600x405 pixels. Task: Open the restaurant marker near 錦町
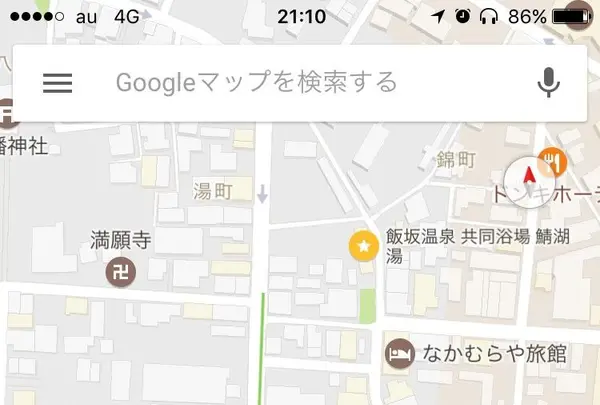click(551, 159)
